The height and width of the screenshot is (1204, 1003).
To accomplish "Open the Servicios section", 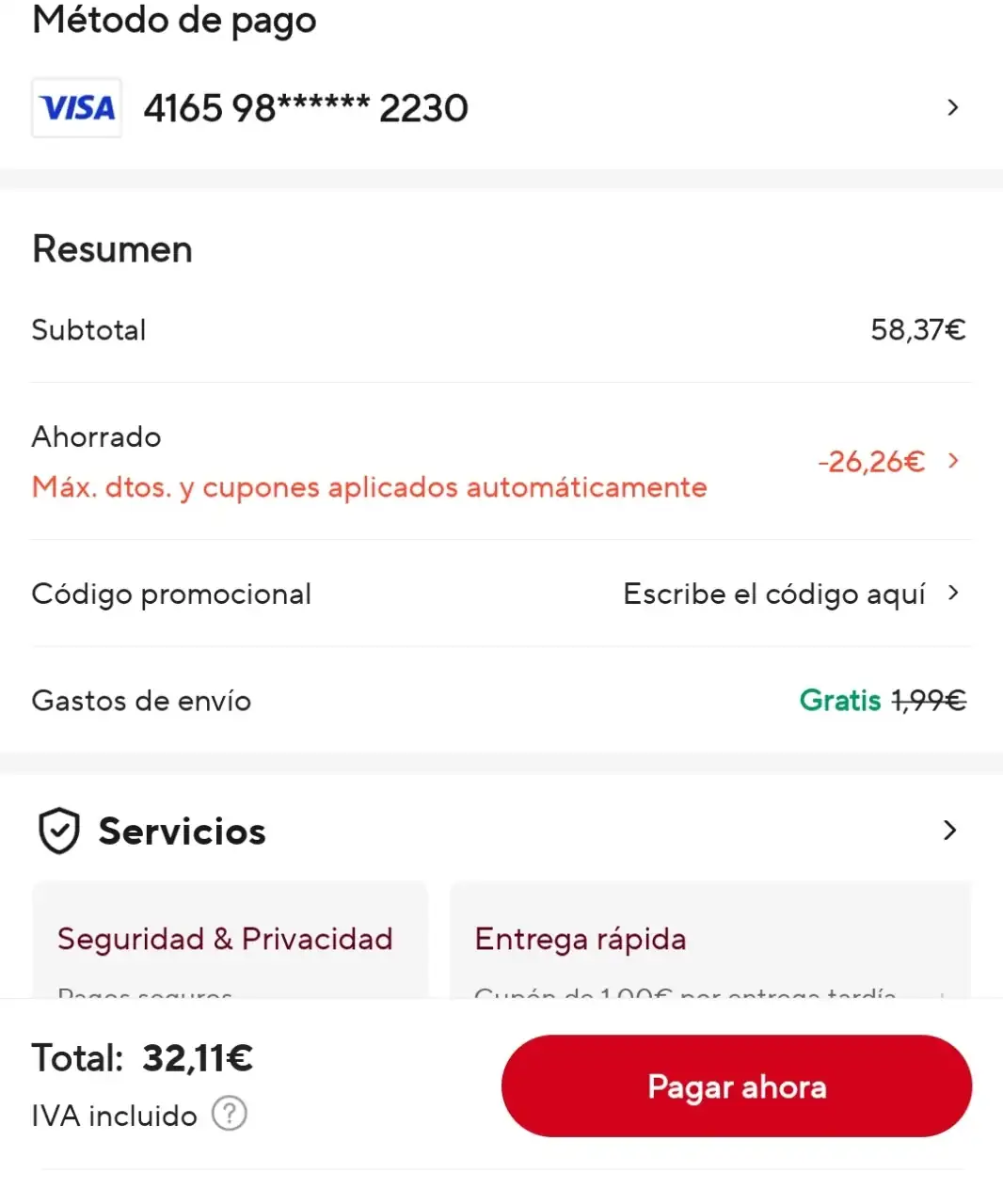I will tap(949, 831).
